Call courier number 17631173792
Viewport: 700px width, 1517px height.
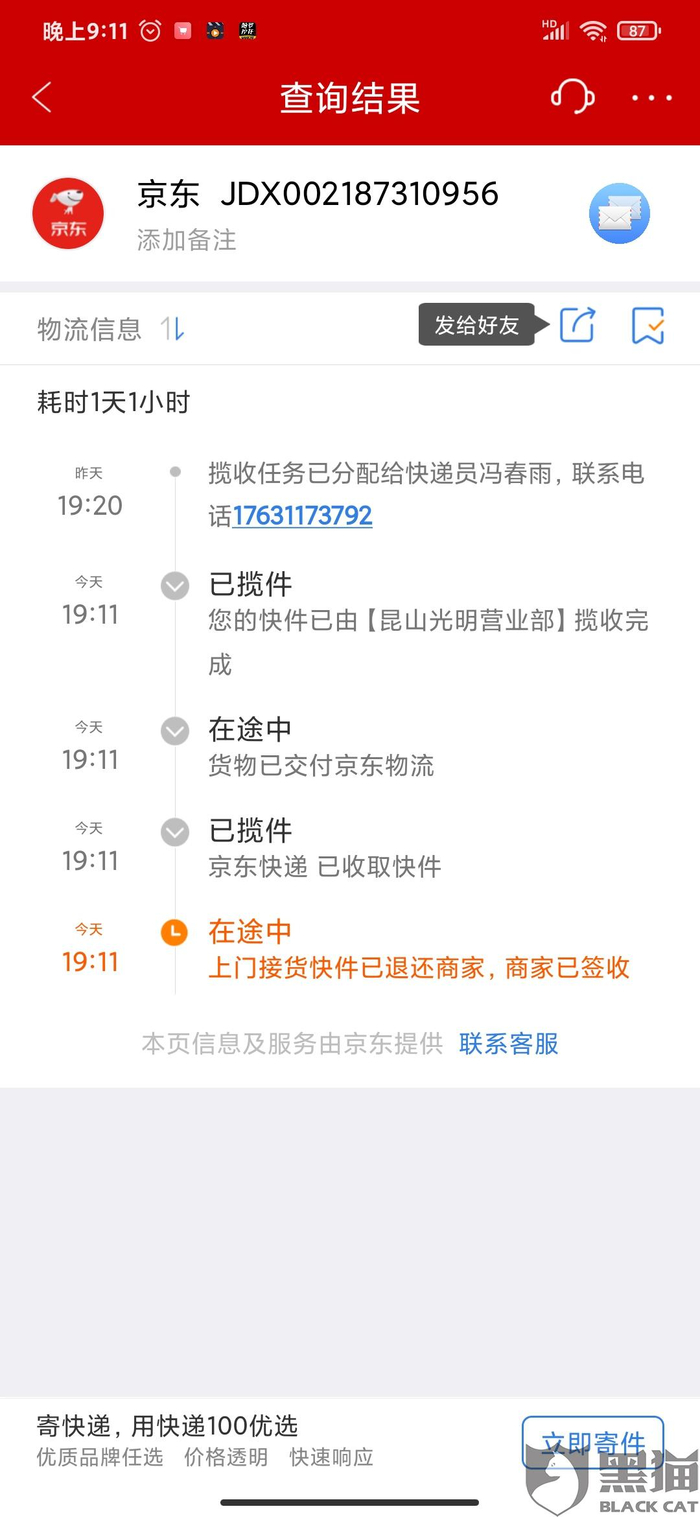tap(302, 516)
